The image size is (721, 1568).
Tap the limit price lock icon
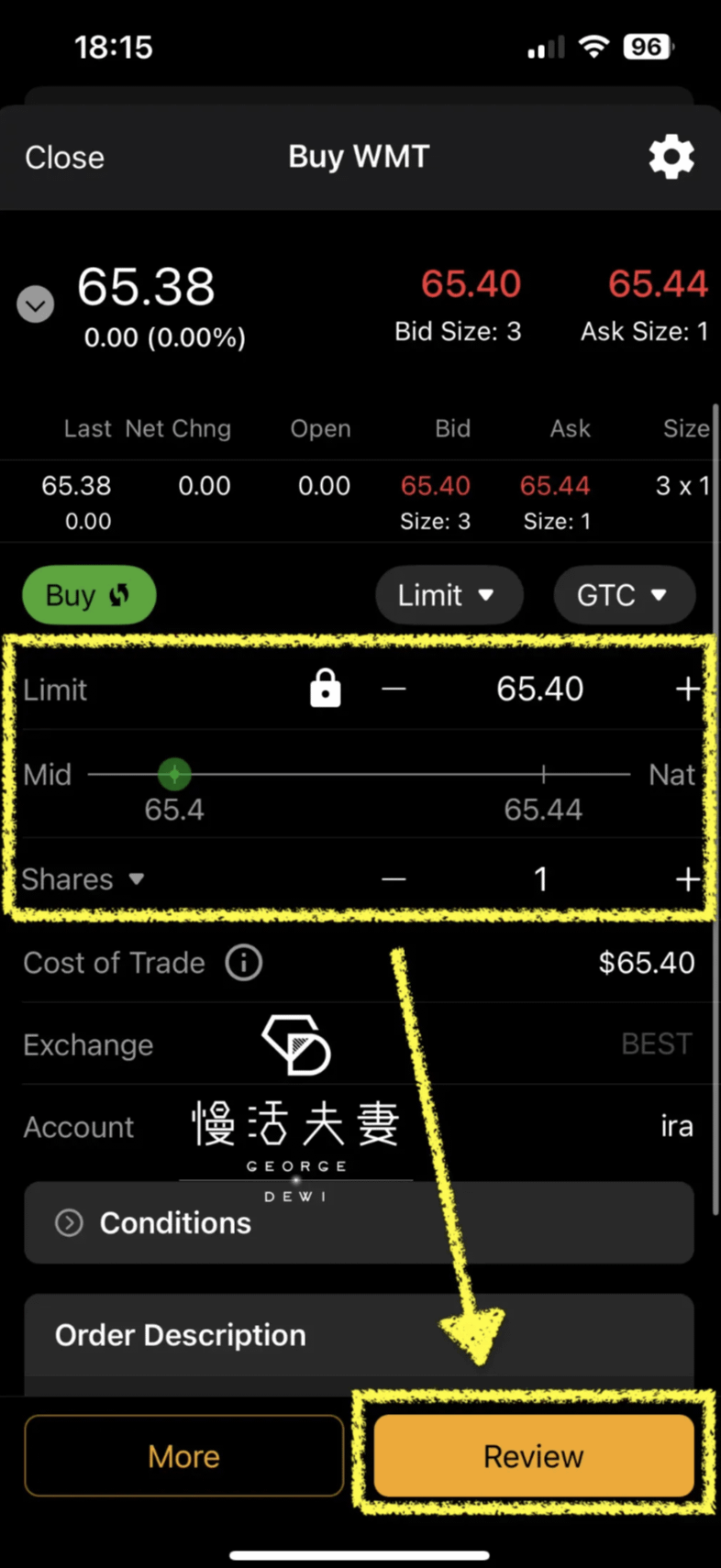coord(325,689)
